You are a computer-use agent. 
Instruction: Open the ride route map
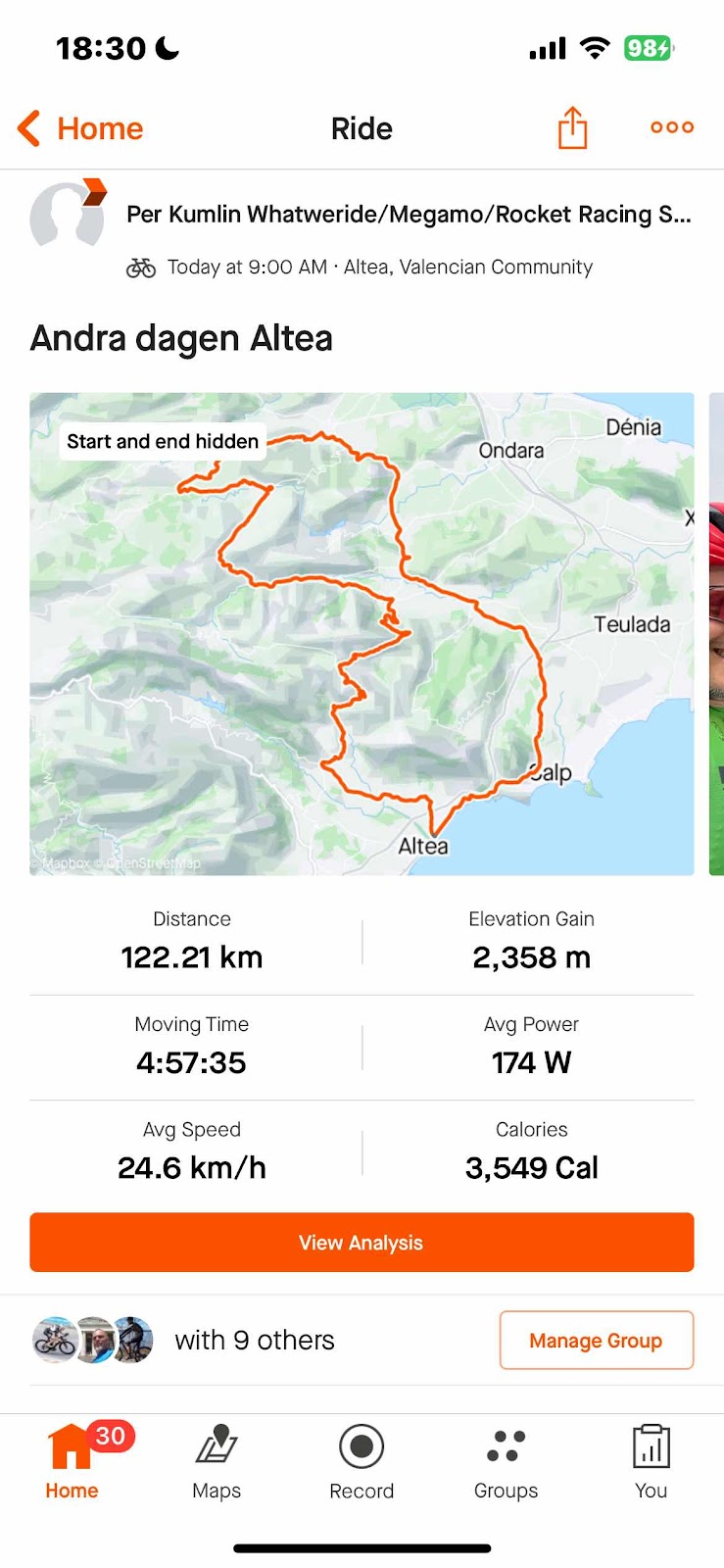(x=362, y=633)
